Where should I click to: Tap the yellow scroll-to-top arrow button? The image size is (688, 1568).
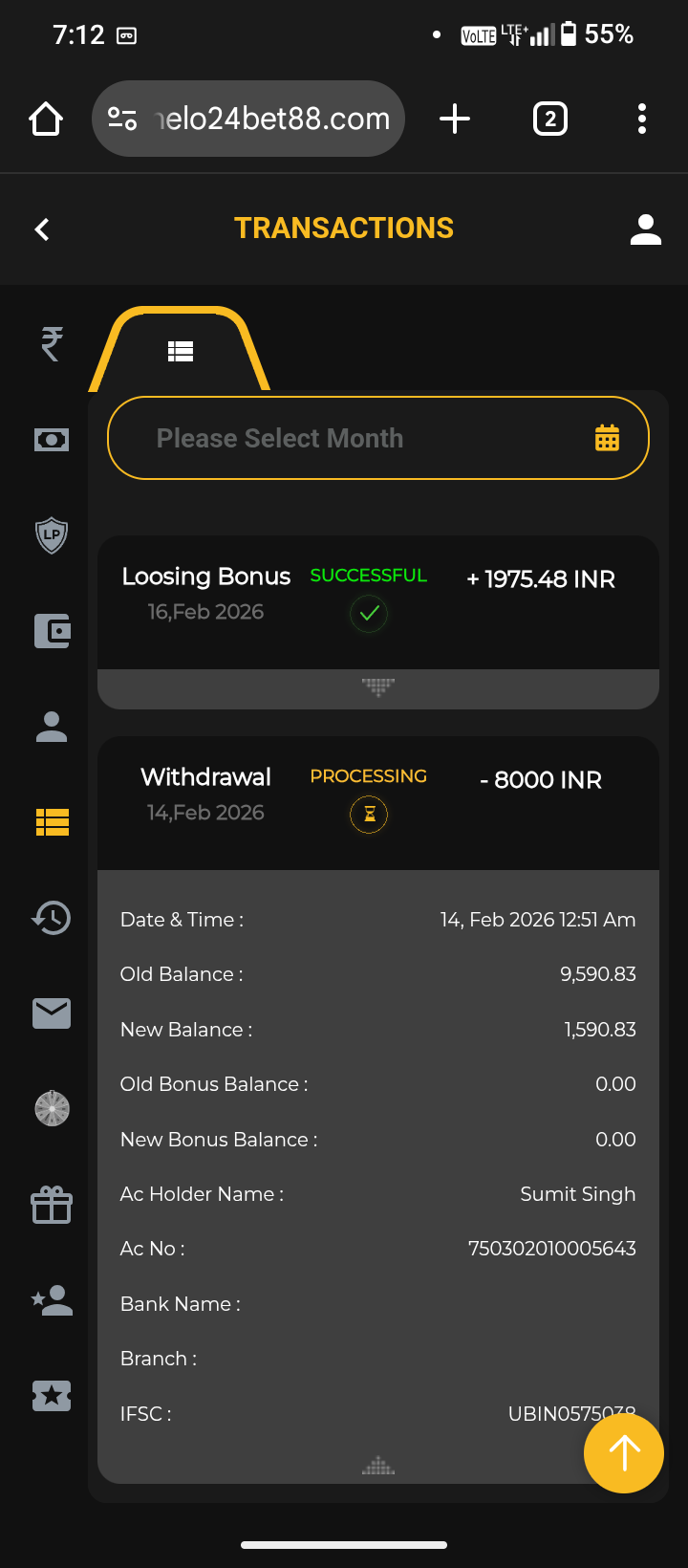click(x=624, y=1453)
